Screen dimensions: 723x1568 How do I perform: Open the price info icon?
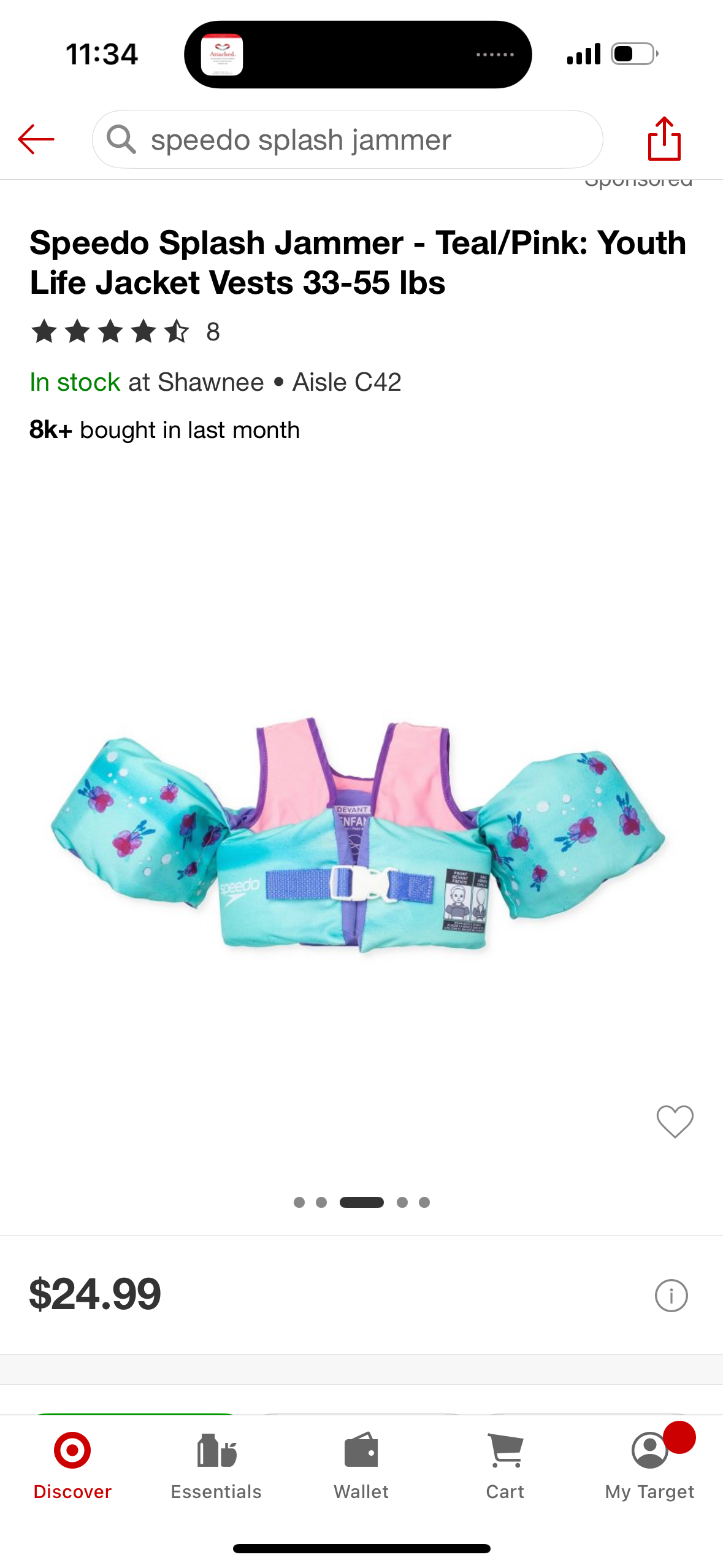tap(671, 1296)
